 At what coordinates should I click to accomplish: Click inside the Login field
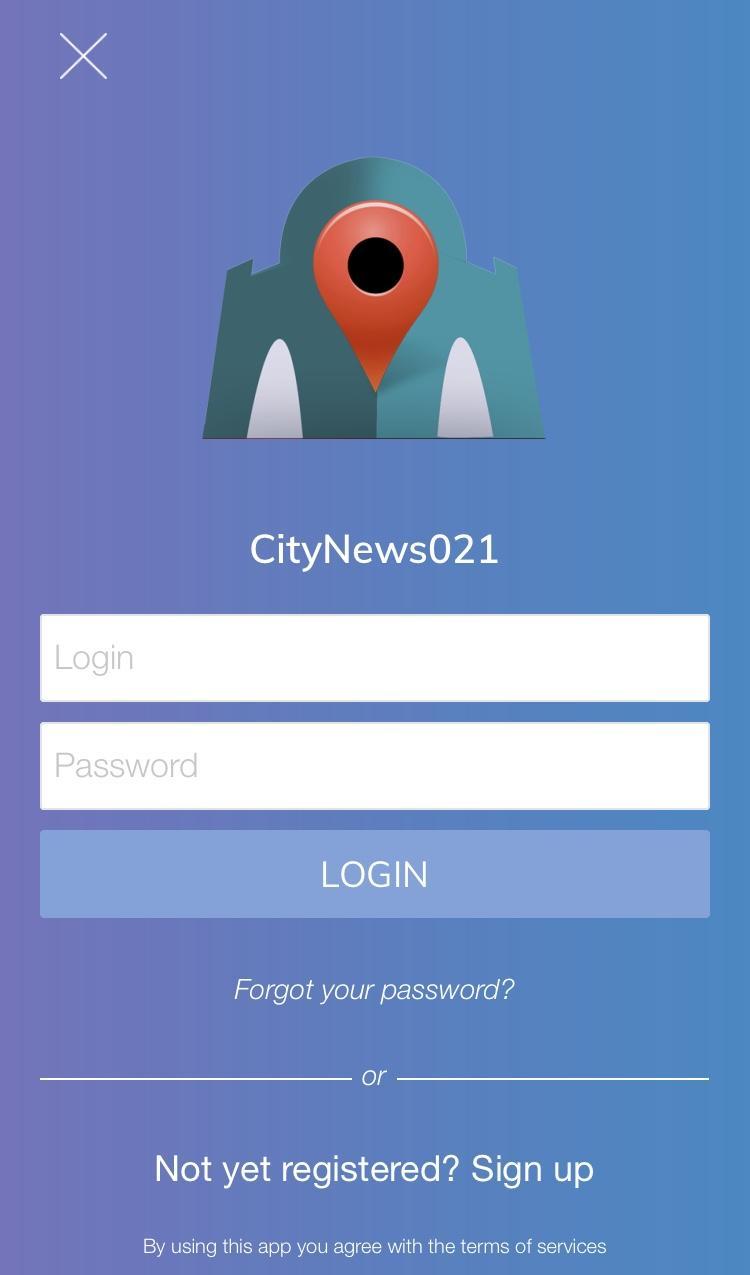[x=374, y=657]
